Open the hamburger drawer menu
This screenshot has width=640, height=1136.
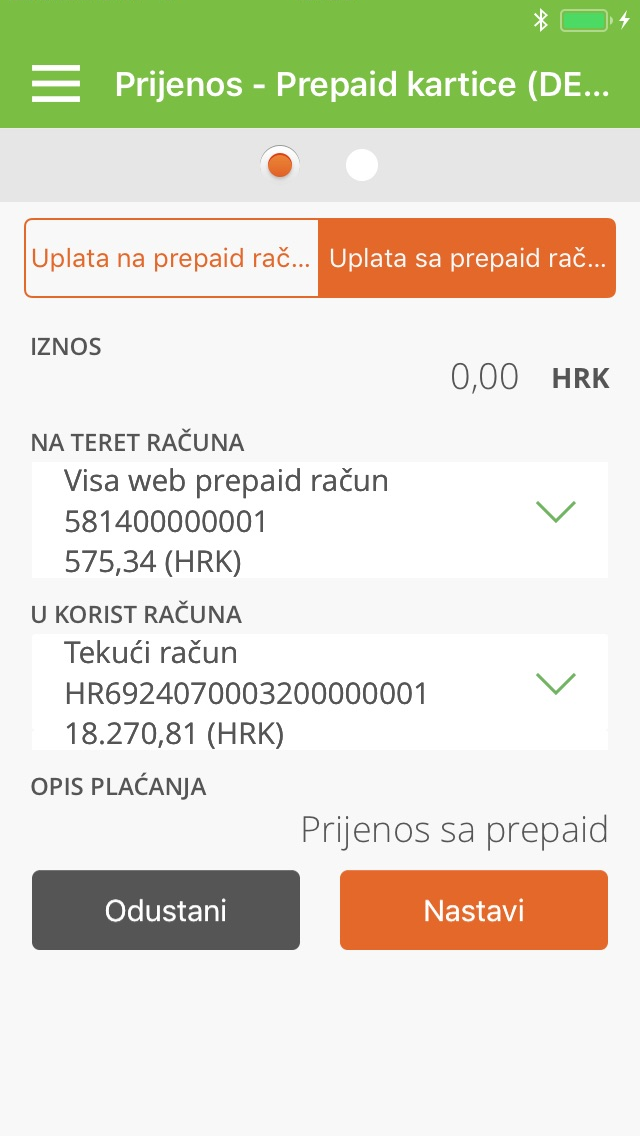point(56,83)
